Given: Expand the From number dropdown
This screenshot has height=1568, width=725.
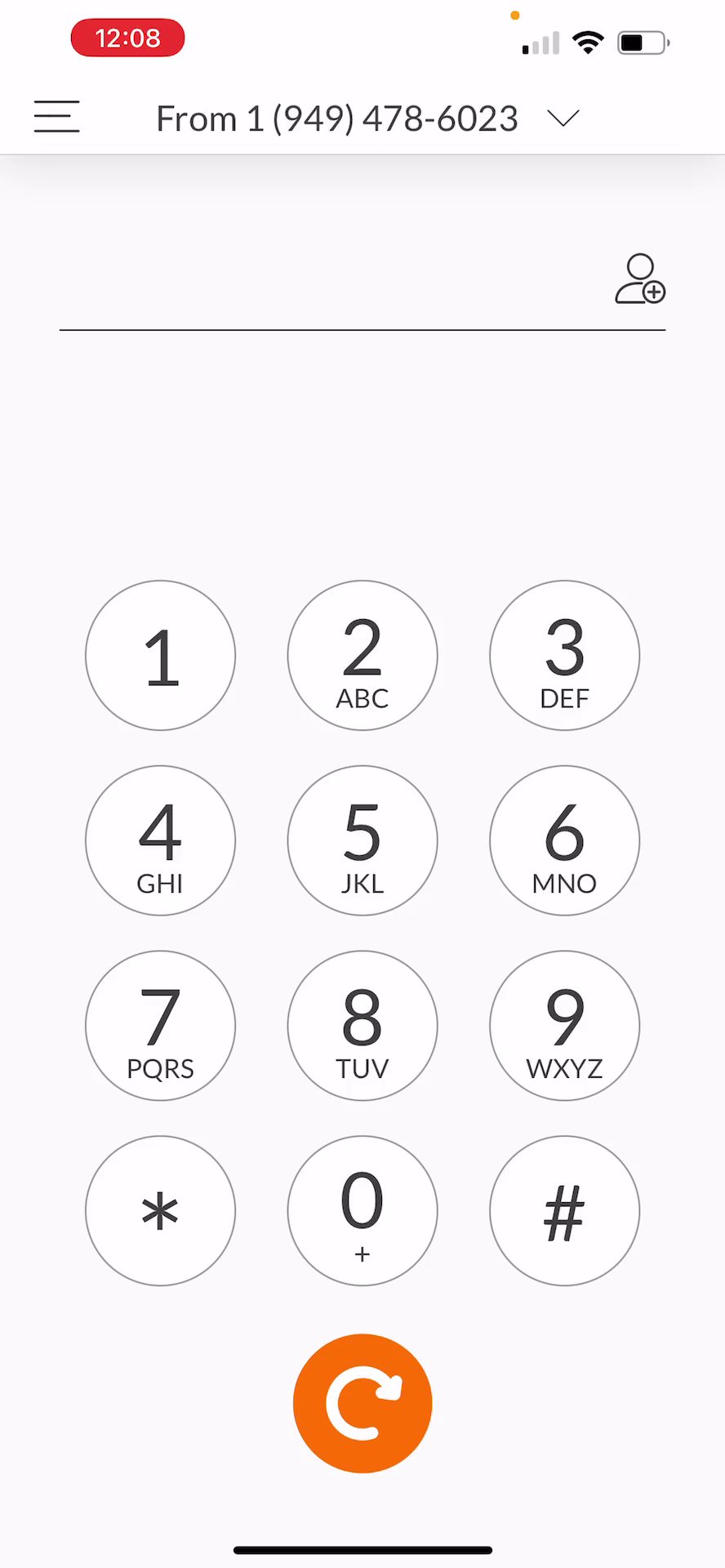Looking at the screenshot, I should [563, 118].
